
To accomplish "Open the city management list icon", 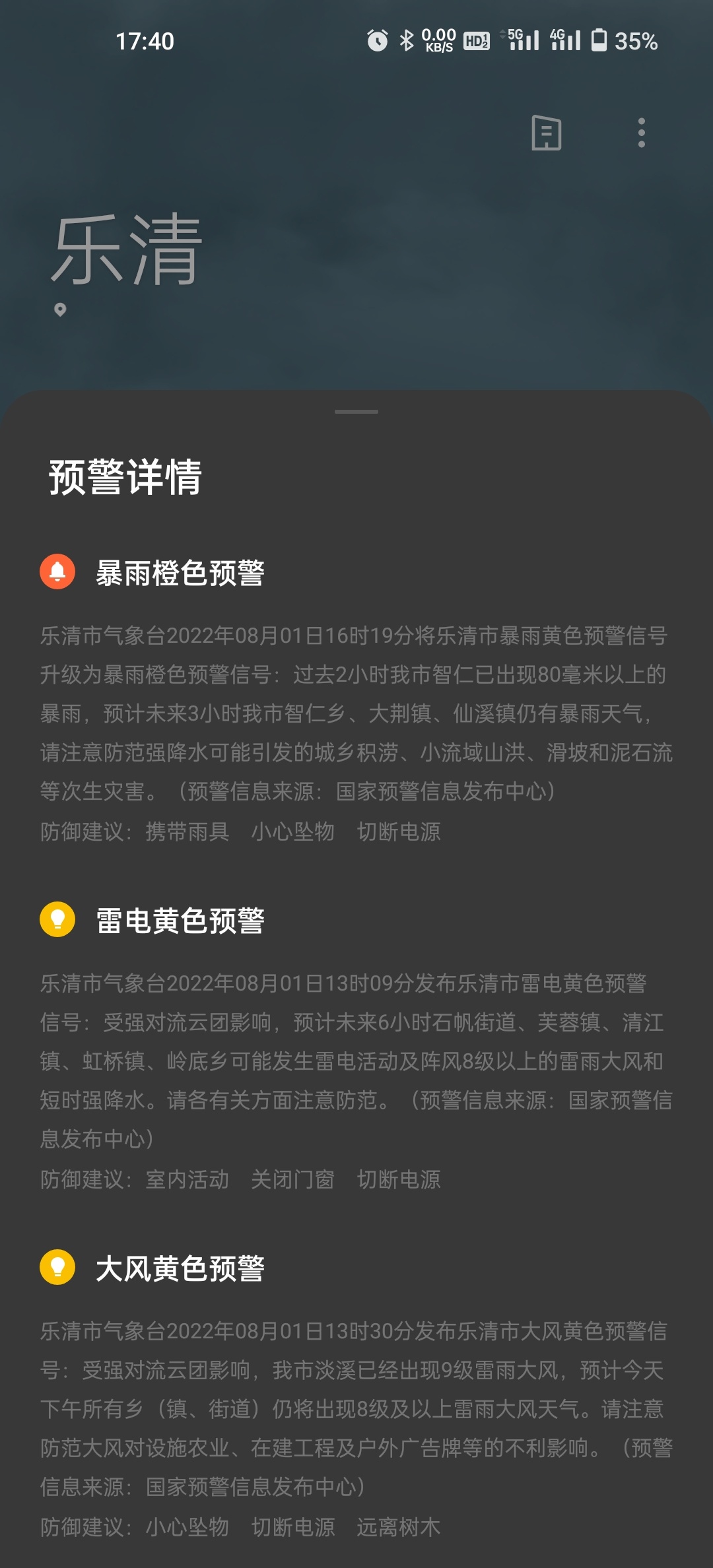I will pos(547,133).
